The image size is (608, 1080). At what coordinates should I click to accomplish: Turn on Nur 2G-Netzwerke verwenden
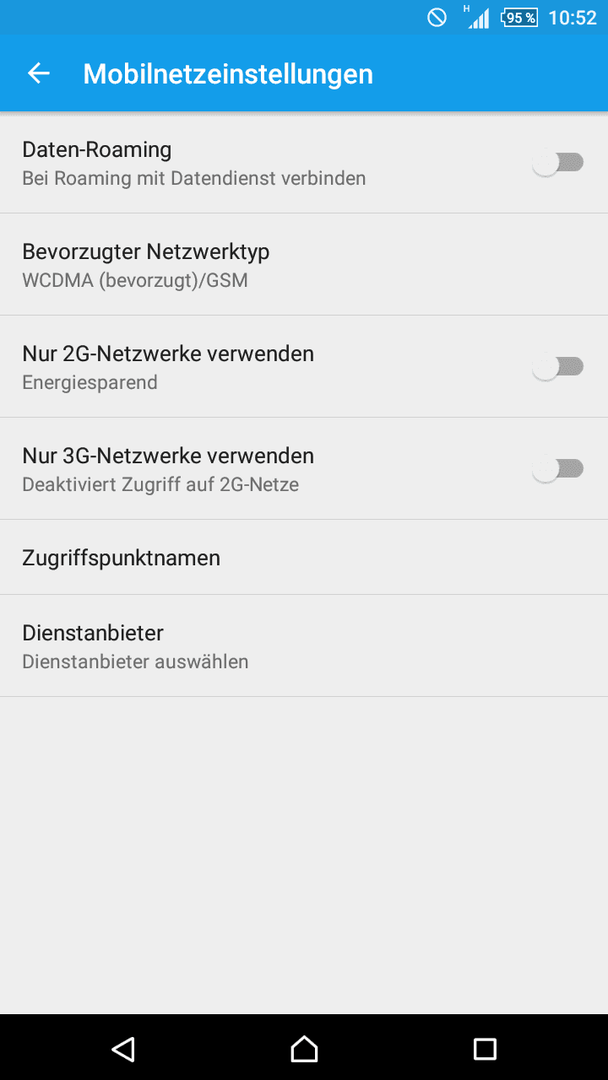[x=558, y=367]
